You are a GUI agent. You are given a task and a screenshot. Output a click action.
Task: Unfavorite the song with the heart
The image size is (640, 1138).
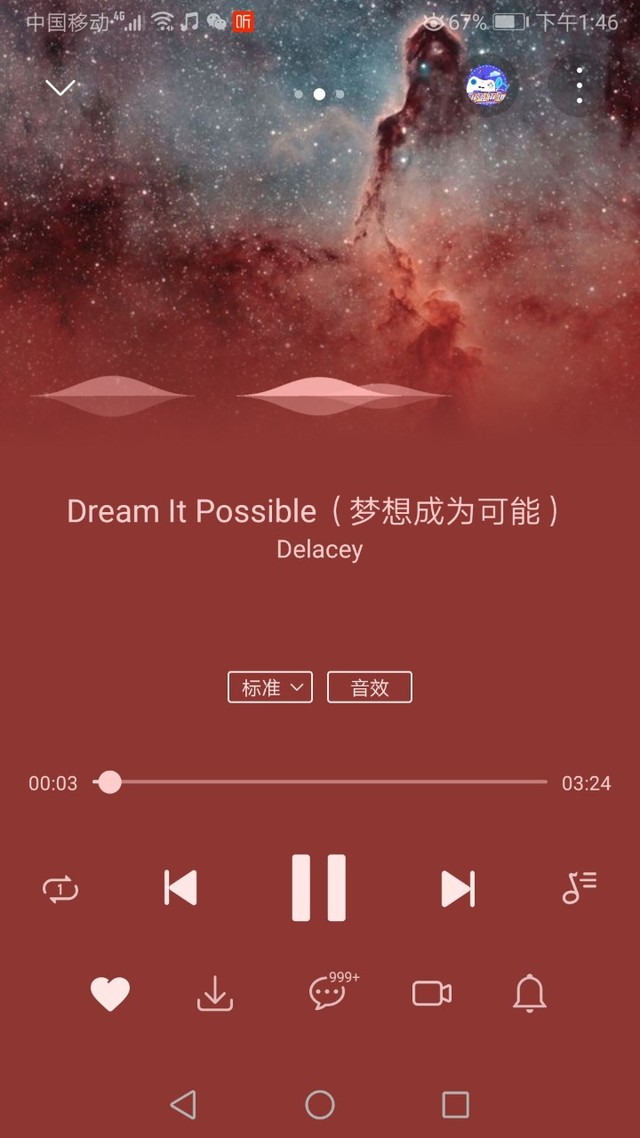coord(110,994)
